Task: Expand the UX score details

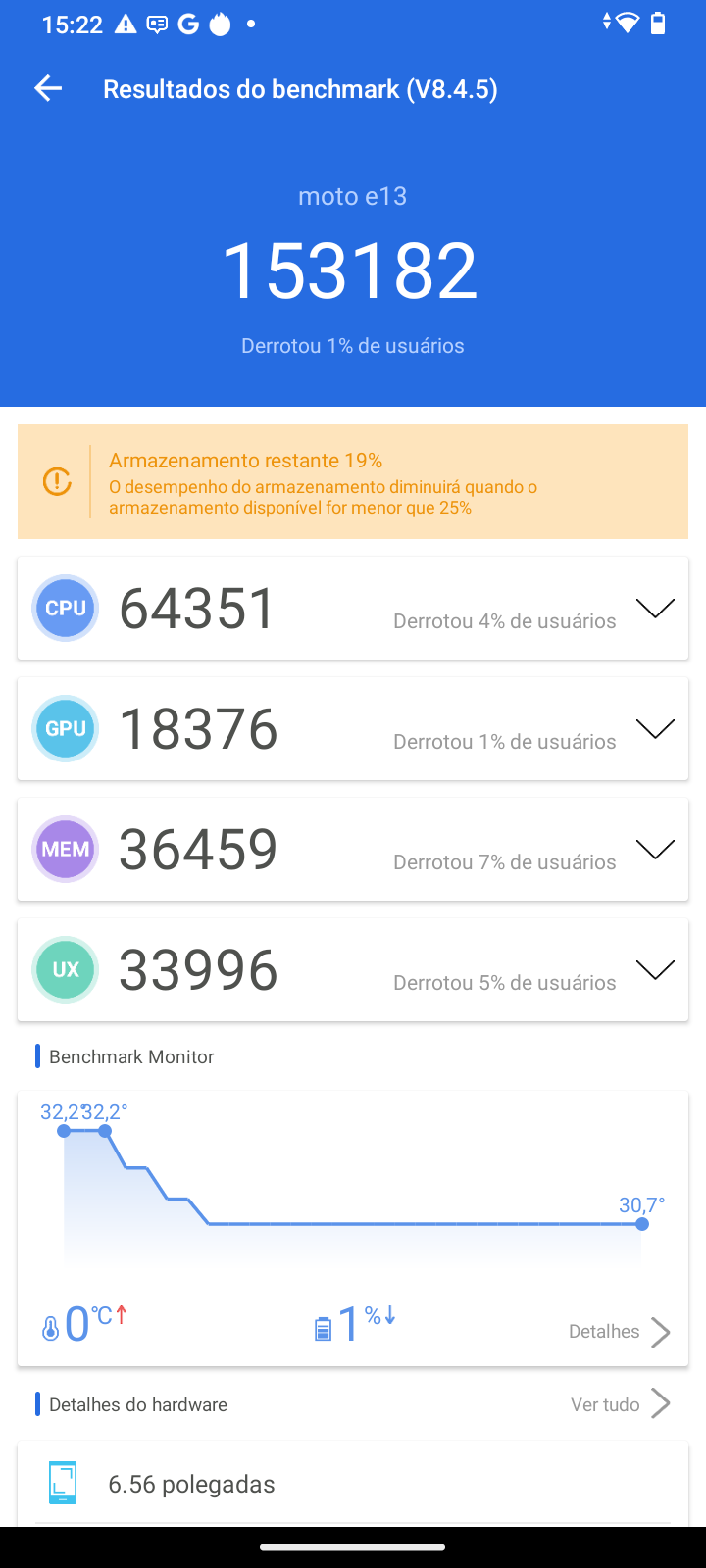Action: point(655,970)
